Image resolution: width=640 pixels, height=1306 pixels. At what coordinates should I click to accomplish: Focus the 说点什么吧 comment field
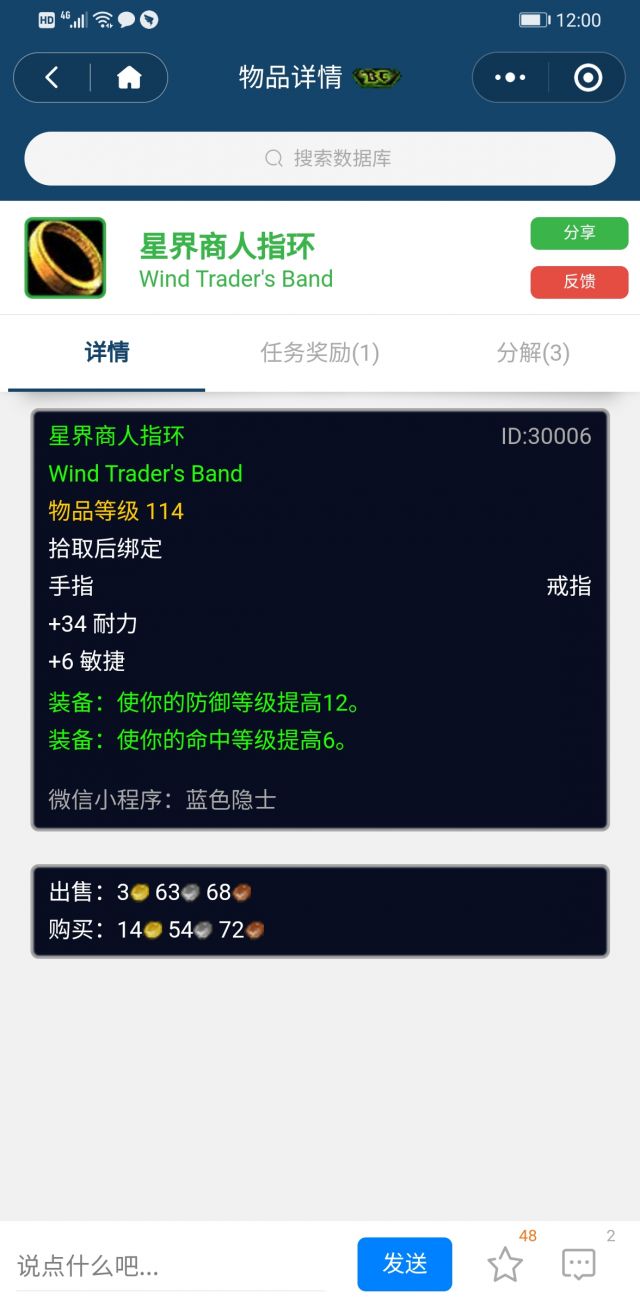click(170, 1266)
